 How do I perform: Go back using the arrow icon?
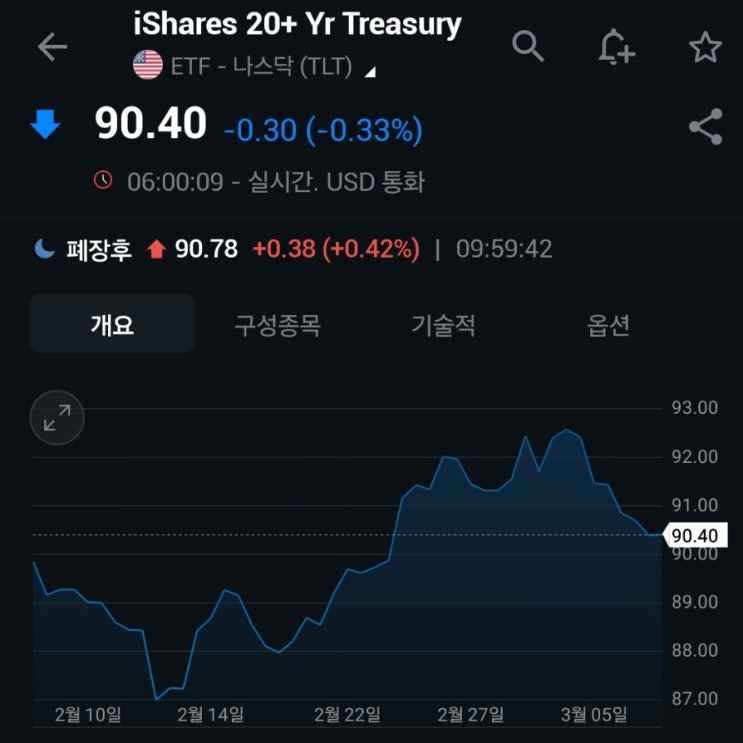[x=52, y=47]
